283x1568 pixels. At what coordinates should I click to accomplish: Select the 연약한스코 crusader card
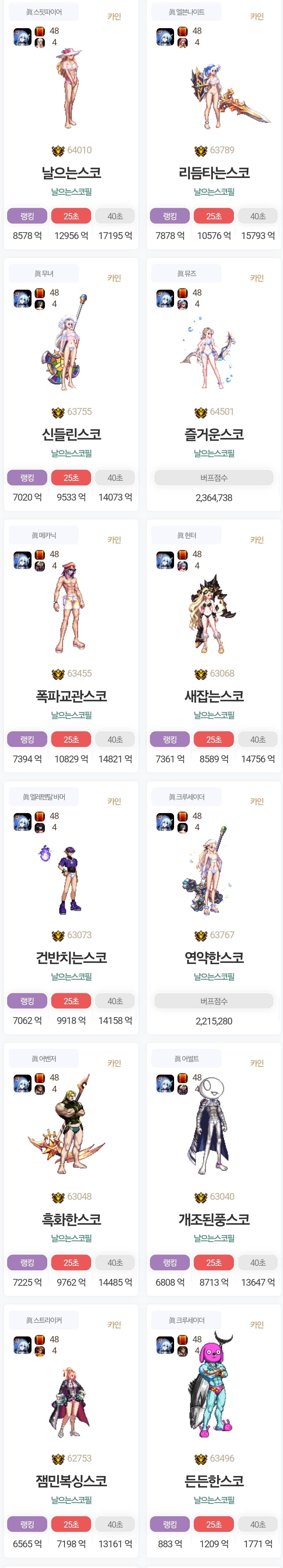(214, 958)
